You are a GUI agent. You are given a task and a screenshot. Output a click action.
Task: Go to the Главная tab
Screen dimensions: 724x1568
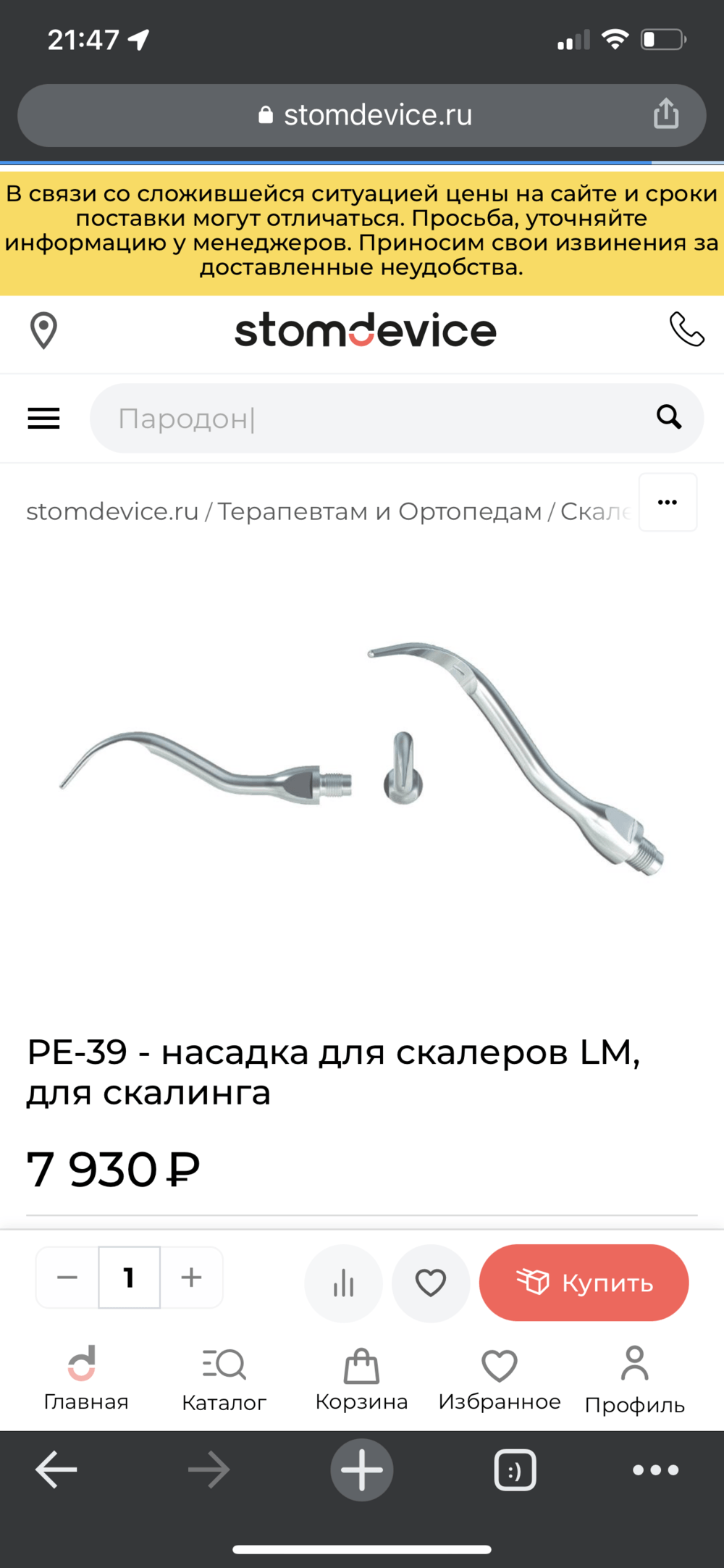(x=85, y=1380)
